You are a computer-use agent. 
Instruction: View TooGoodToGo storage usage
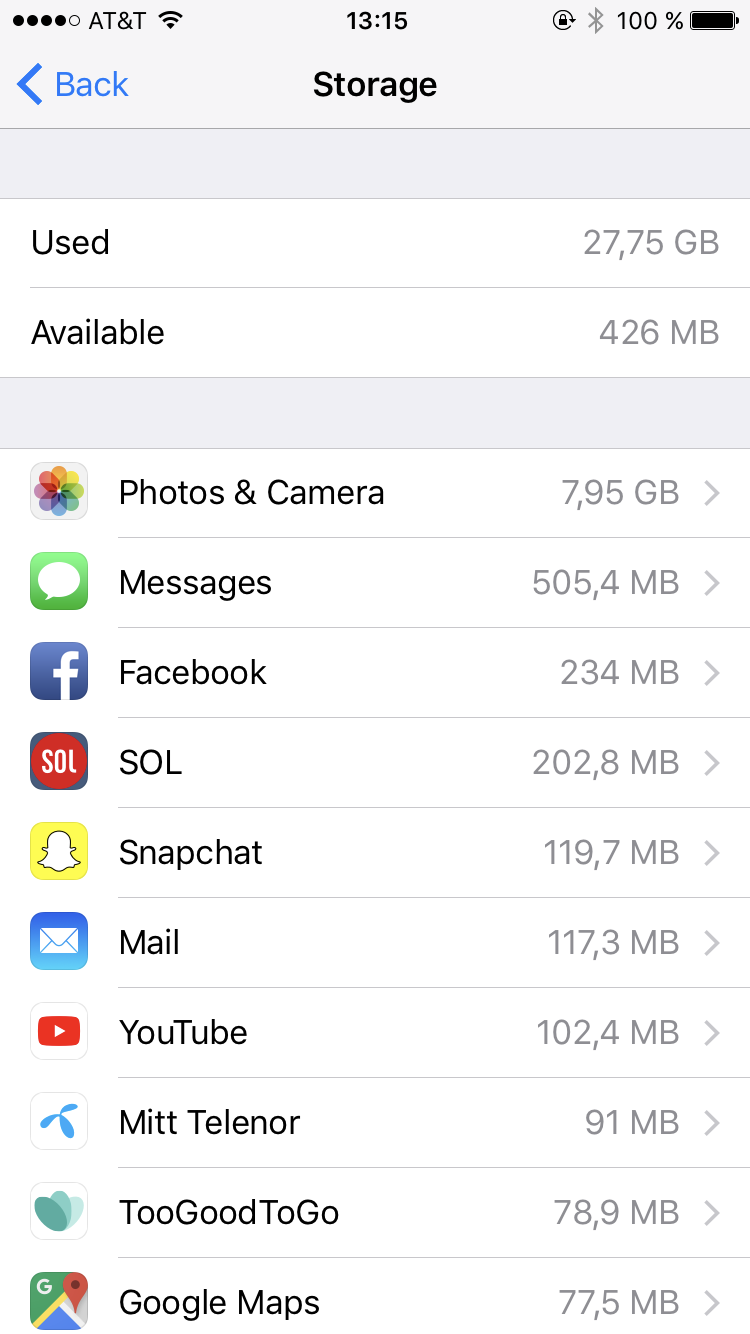(x=375, y=1213)
